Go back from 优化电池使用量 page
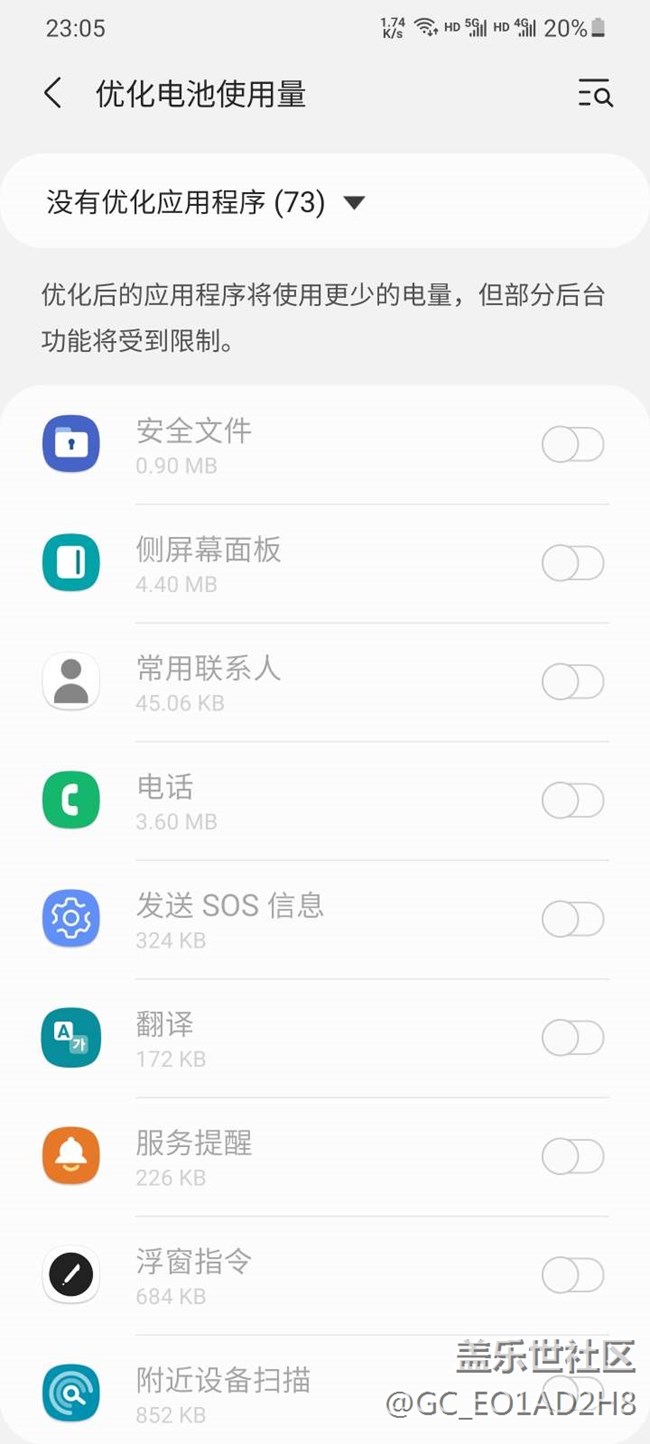 [54, 94]
